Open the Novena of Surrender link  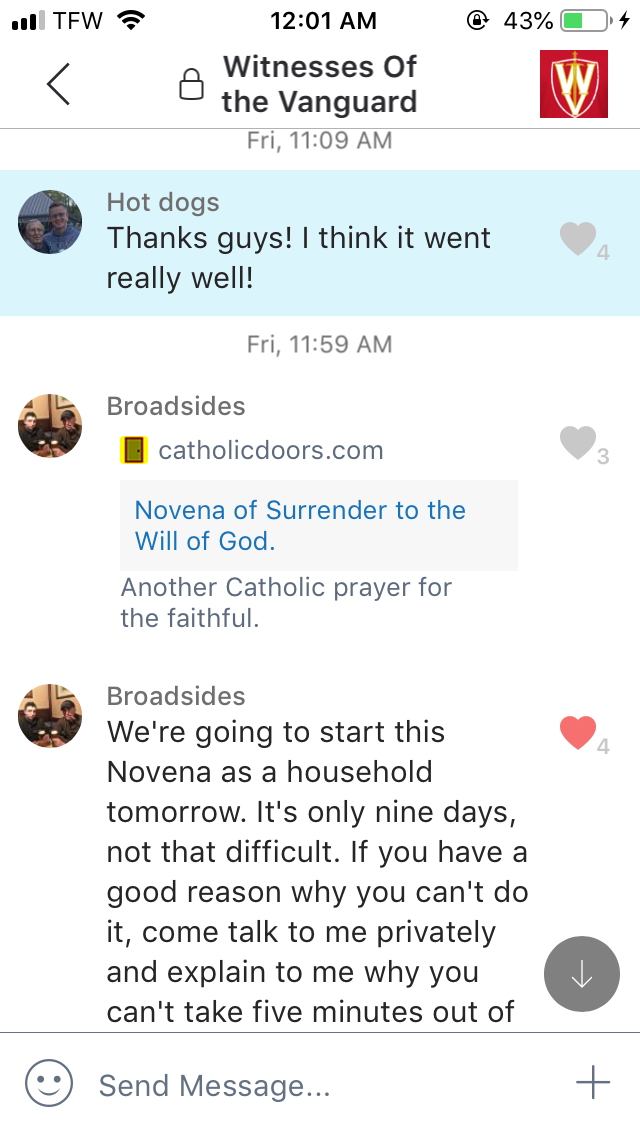point(300,525)
